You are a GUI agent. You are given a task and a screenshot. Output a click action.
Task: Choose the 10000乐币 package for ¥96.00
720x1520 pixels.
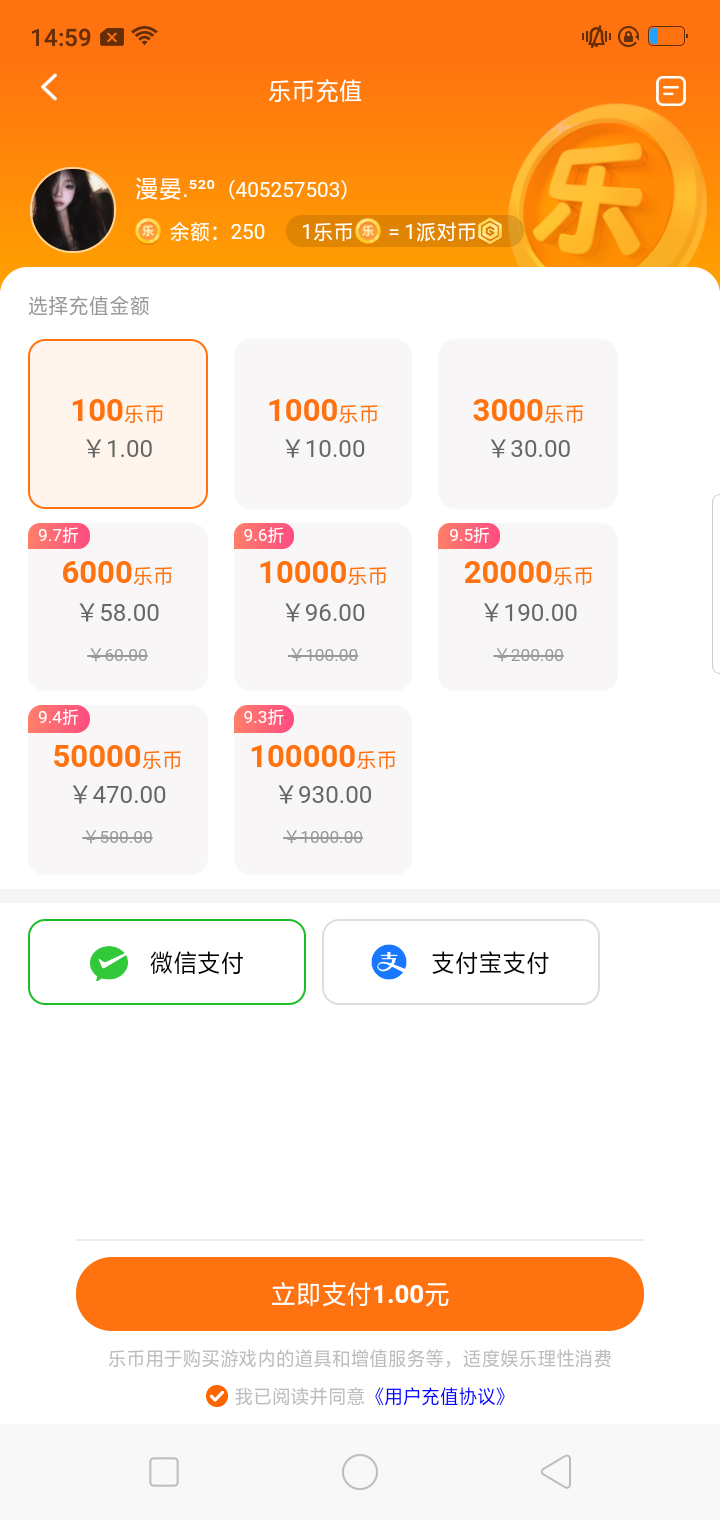(x=323, y=607)
